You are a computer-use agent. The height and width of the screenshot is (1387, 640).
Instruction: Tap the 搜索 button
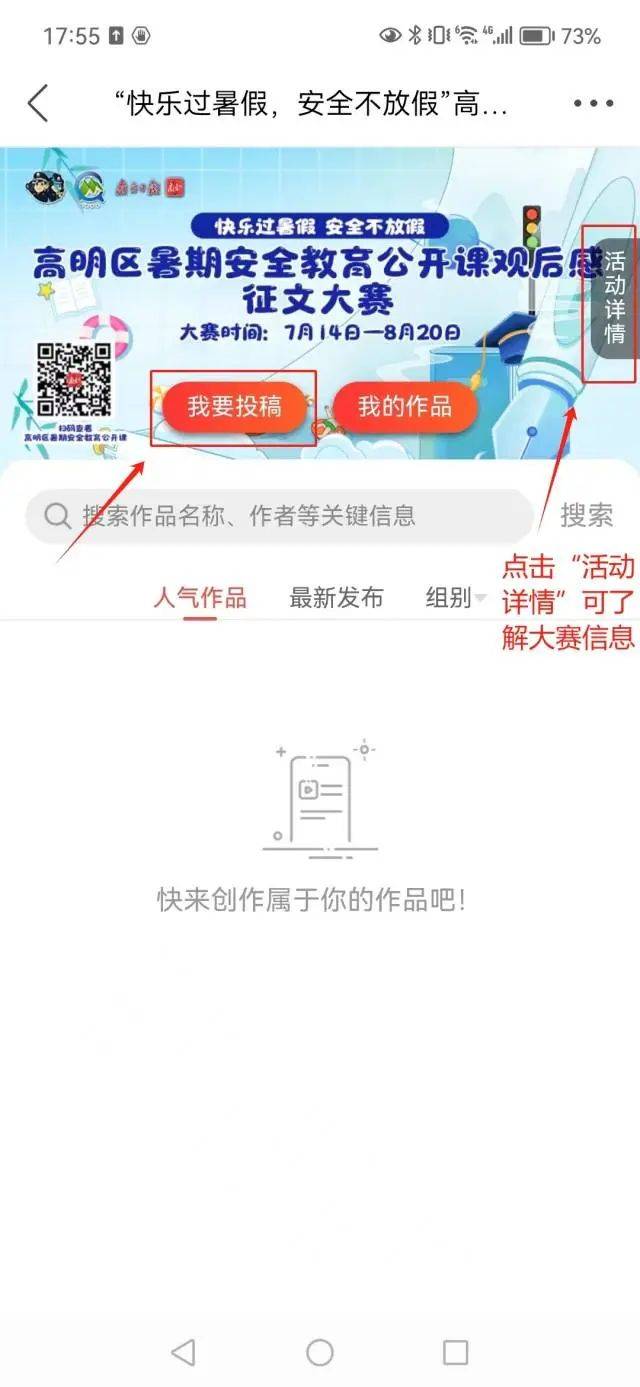click(x=586, y=516)
